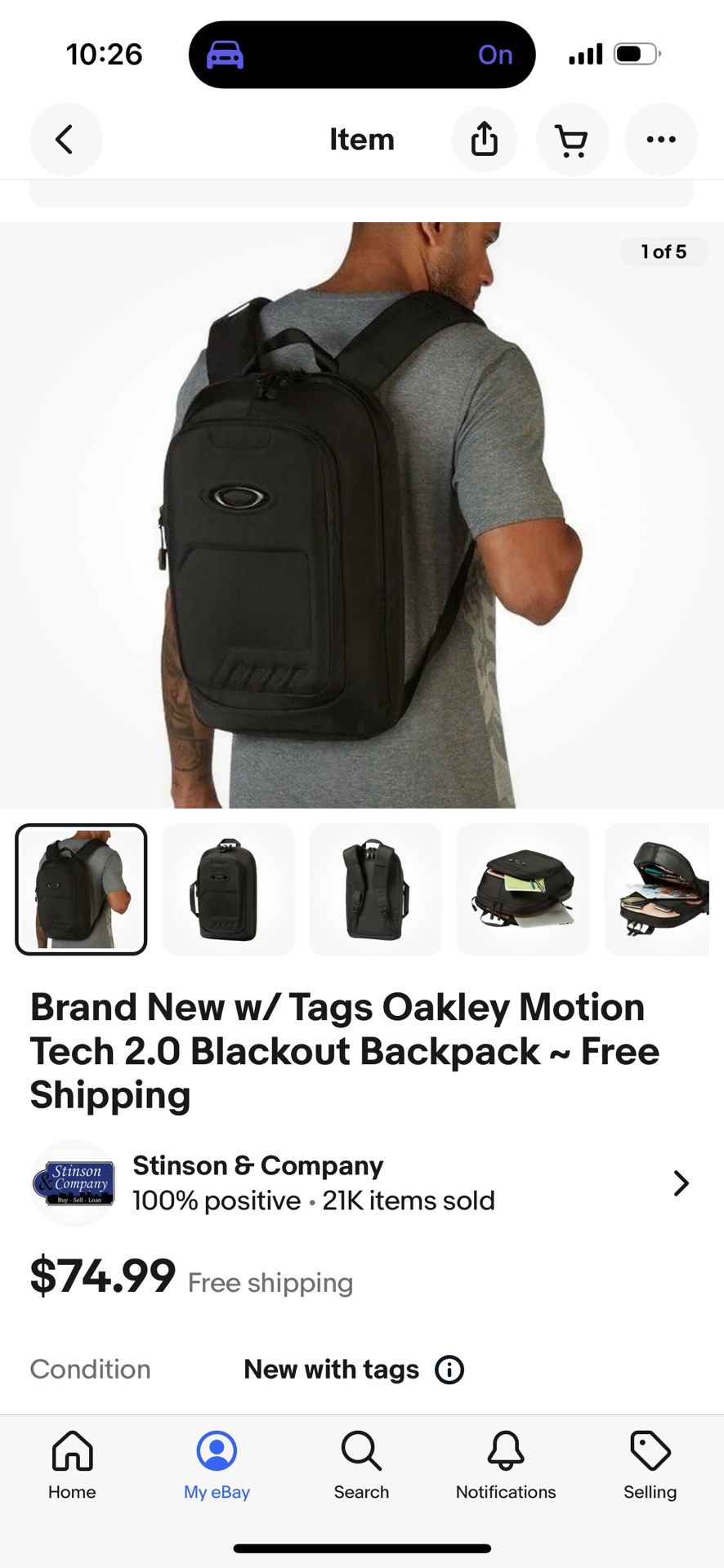
Task: Open the Search tab
Action: tap(361, 1465)
